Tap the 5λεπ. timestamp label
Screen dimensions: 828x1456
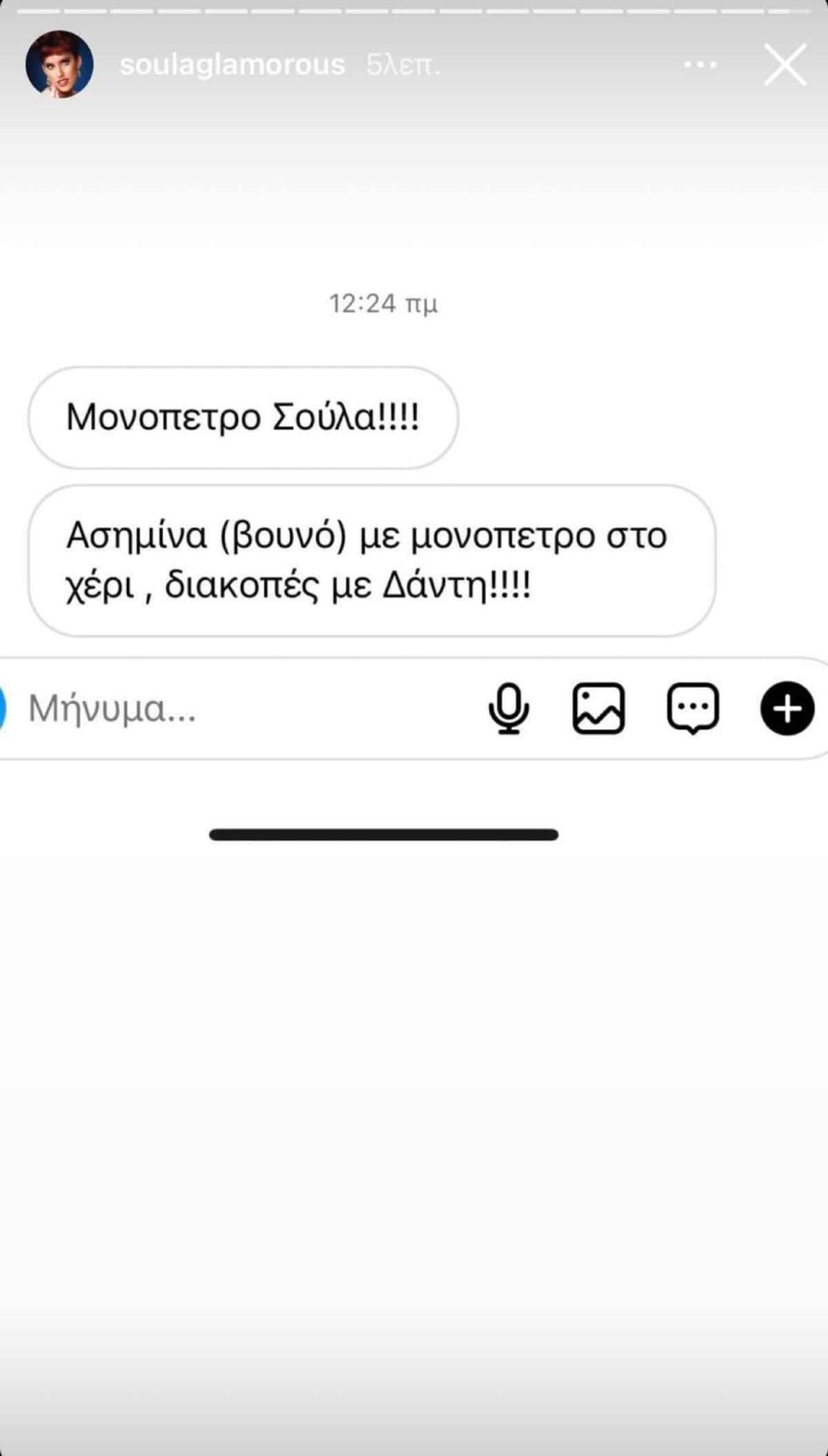tap(403, 66)
